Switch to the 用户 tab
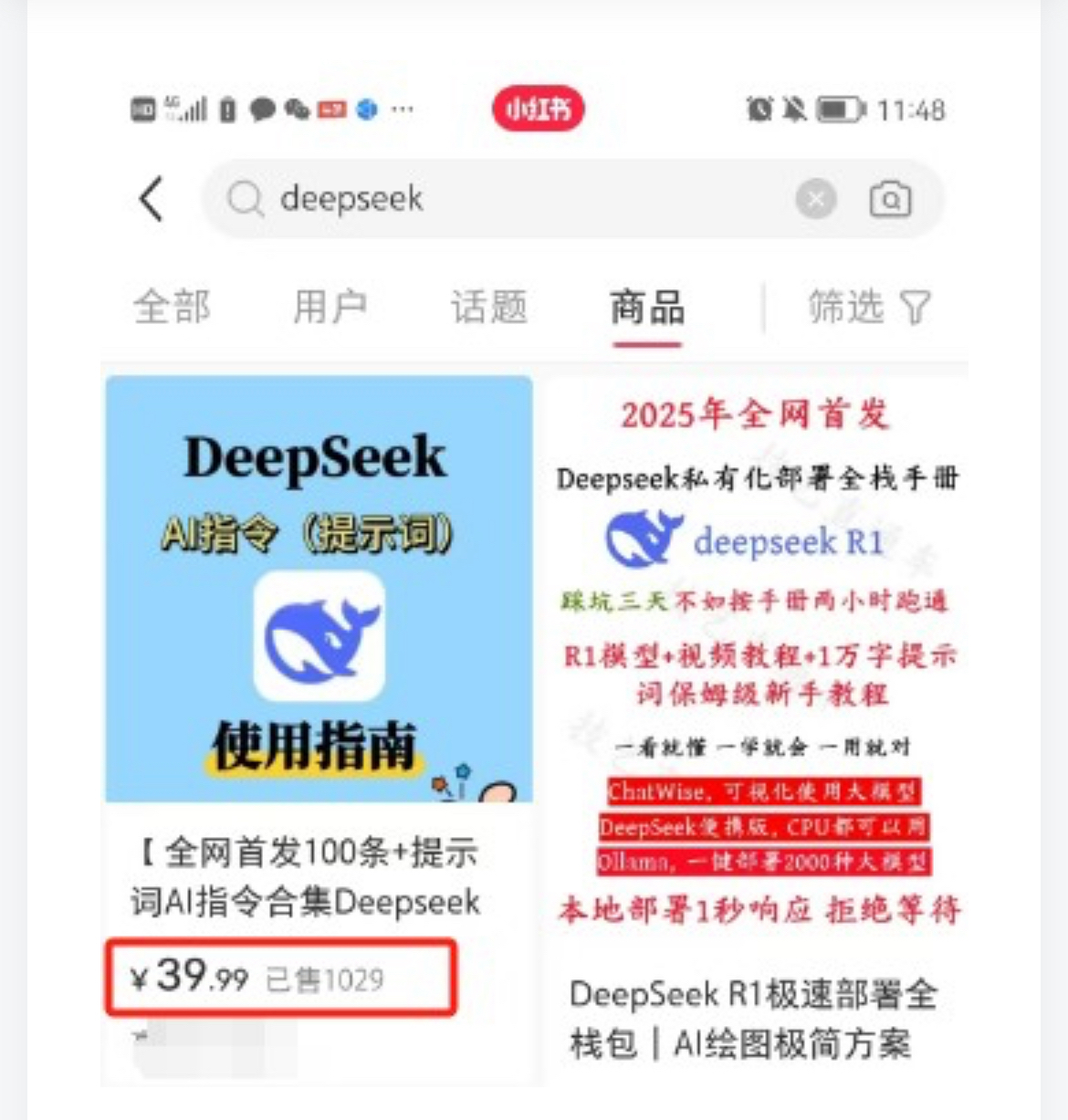 point(330,307)
